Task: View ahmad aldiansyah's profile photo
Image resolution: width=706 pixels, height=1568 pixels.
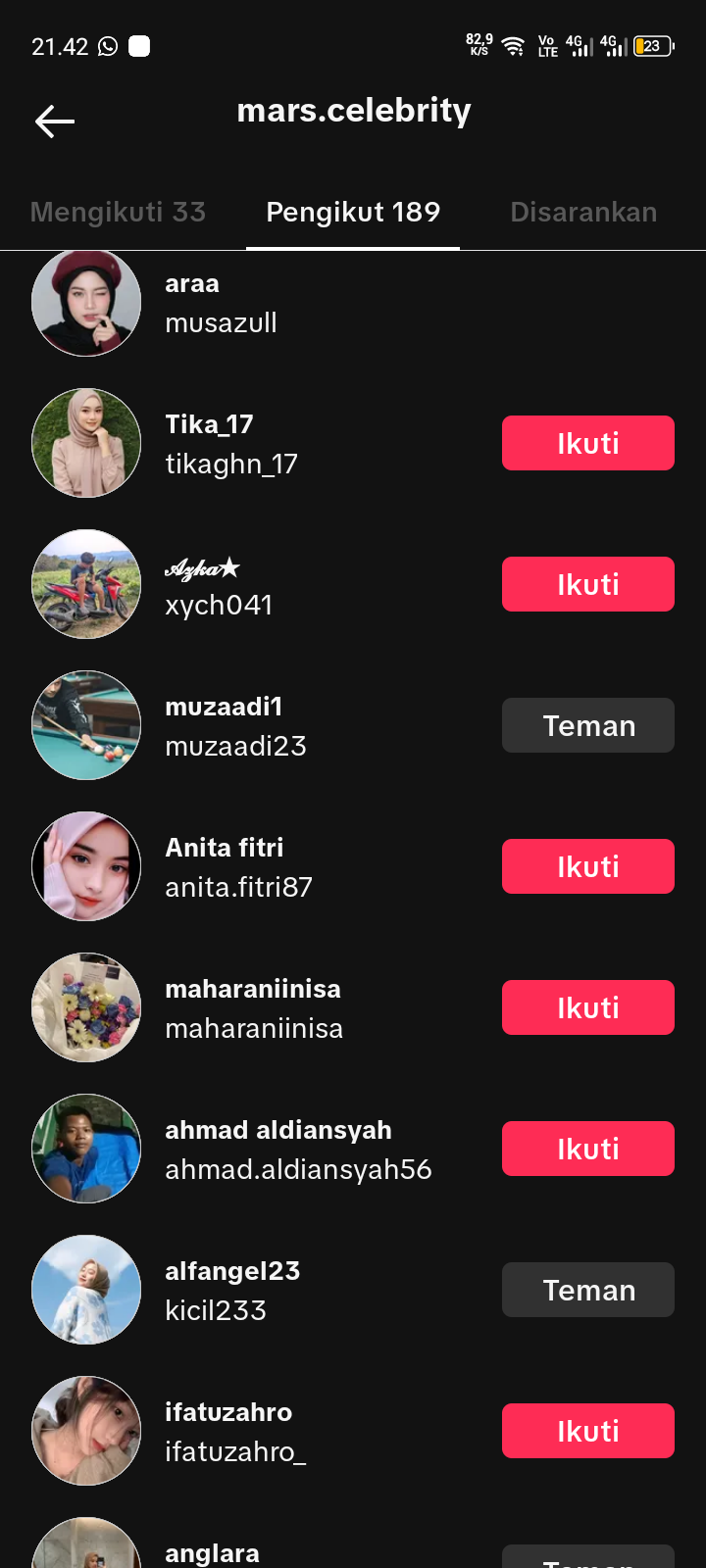Action: click(x=86, y=1149)
